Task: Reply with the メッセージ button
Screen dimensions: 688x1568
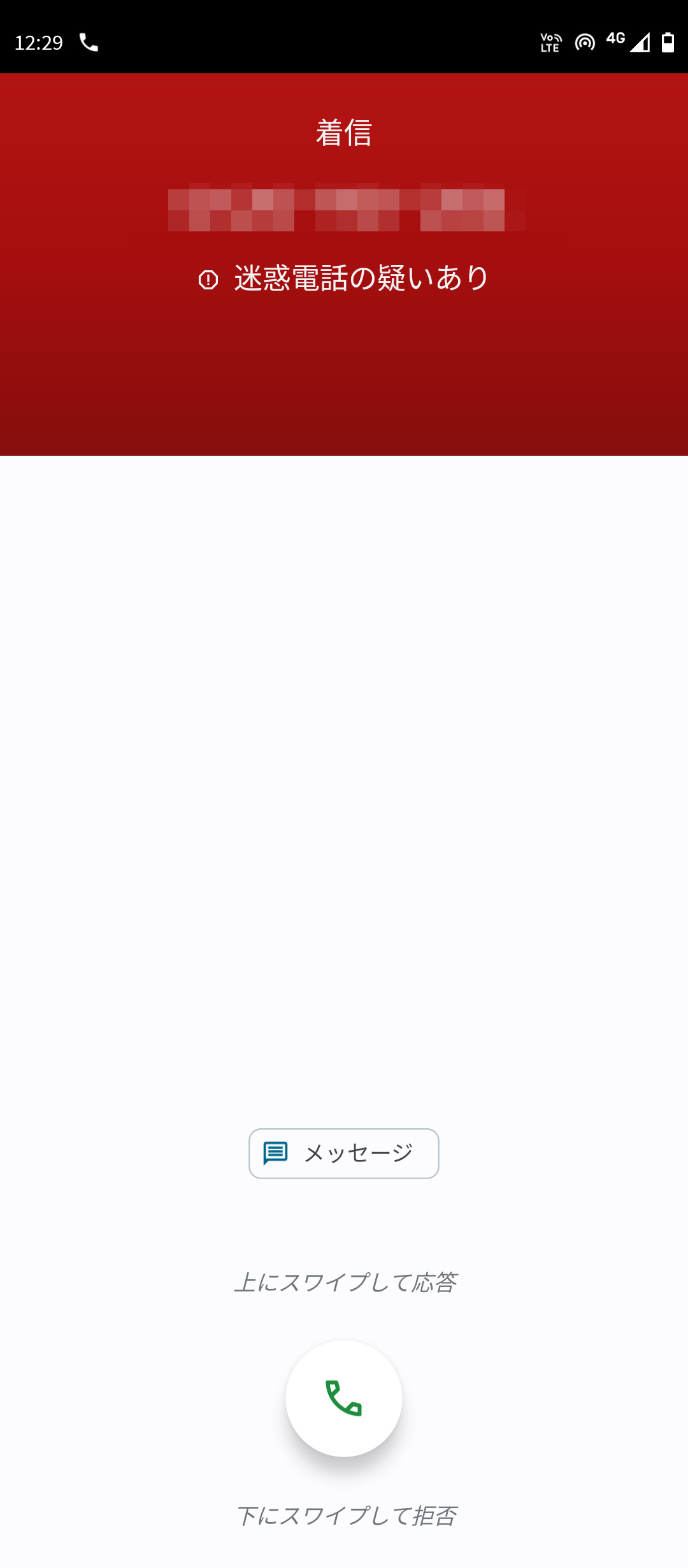Action: pos(343,1153)
